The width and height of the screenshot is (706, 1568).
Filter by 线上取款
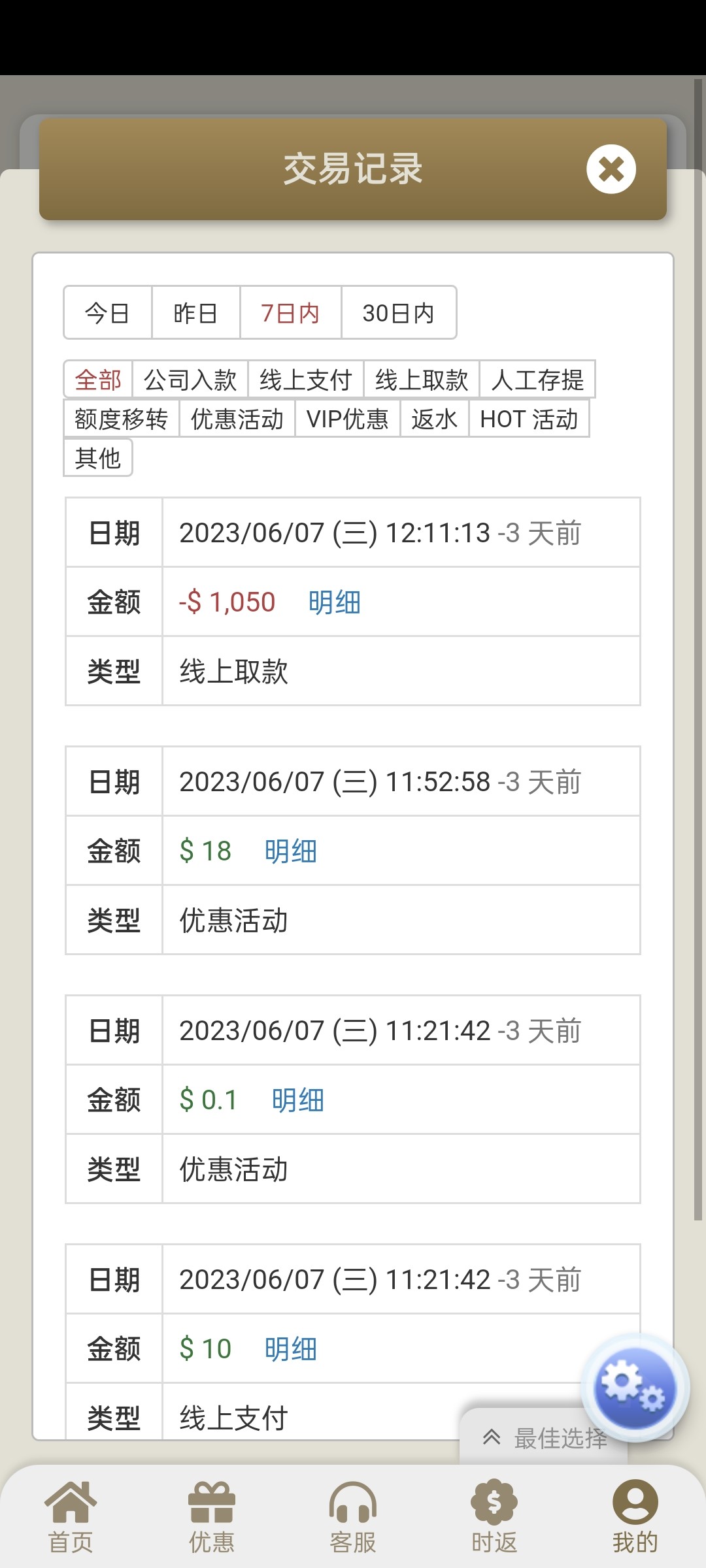point(422,380)
